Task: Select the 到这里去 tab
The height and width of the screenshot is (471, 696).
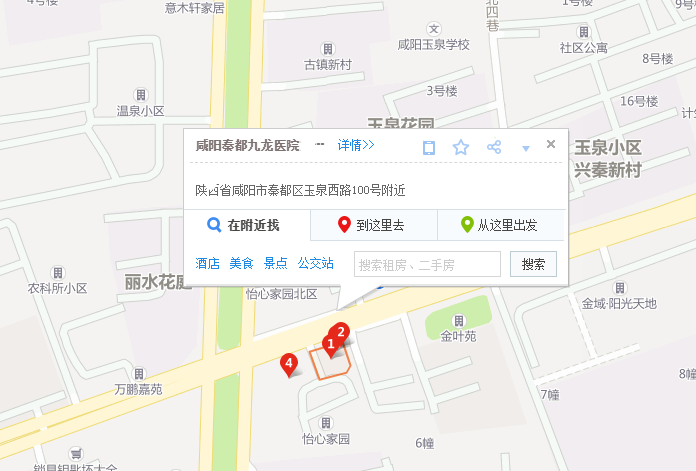Action: (373, 225)
